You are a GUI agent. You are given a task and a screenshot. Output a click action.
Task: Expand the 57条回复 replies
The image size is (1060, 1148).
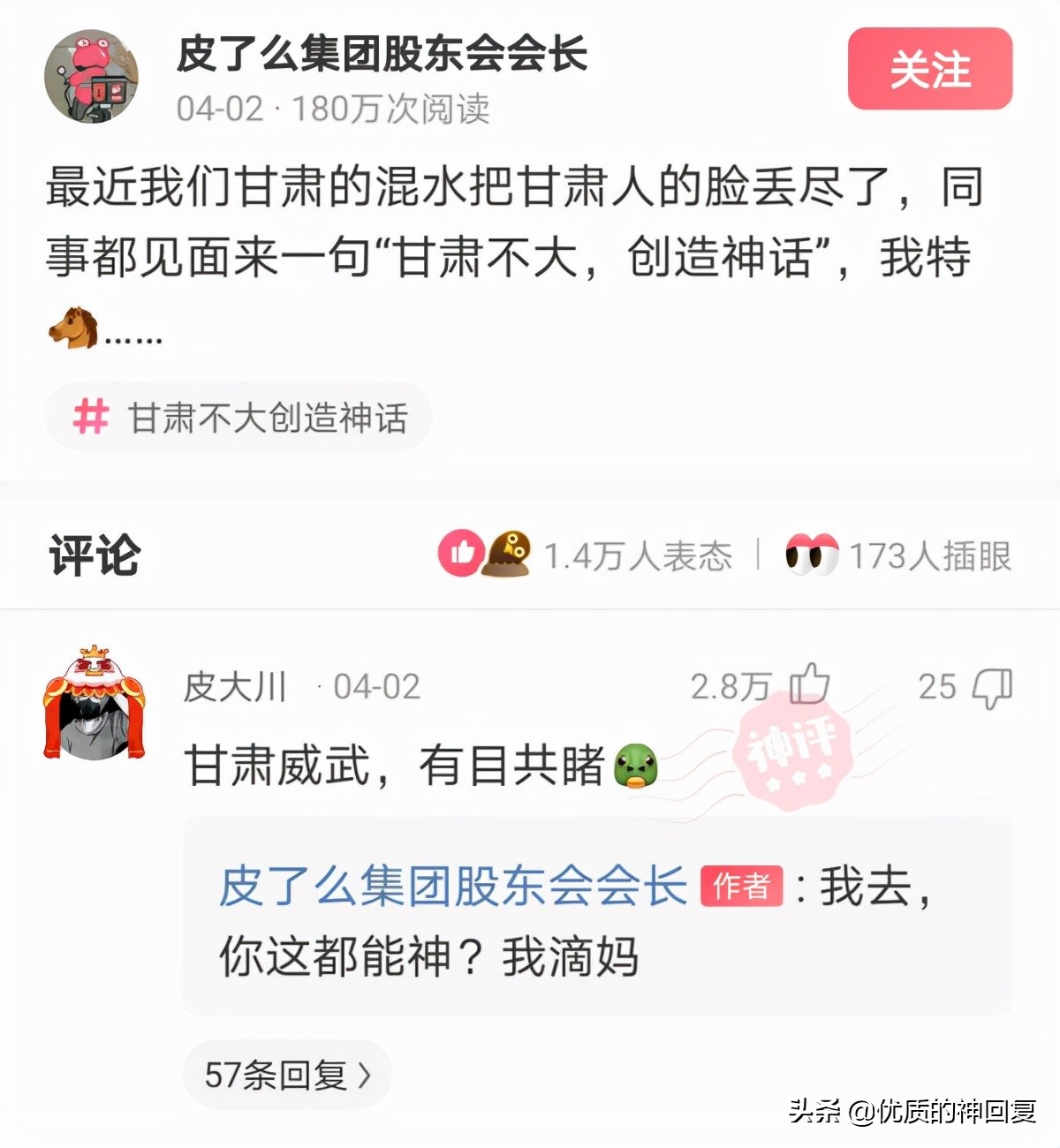click(287, 1074)
